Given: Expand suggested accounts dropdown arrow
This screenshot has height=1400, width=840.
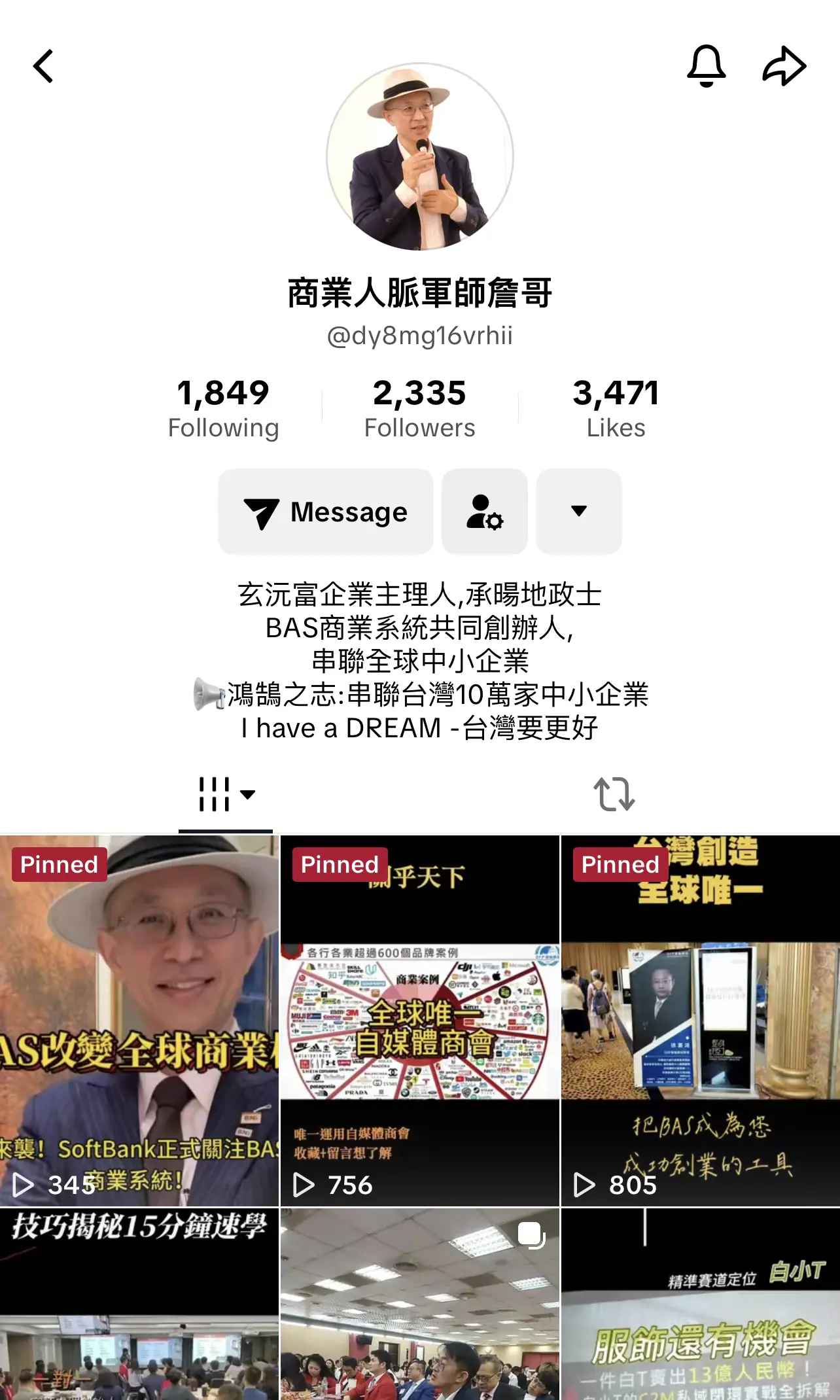Looking at the screenshot, I should tap(578, 512).
